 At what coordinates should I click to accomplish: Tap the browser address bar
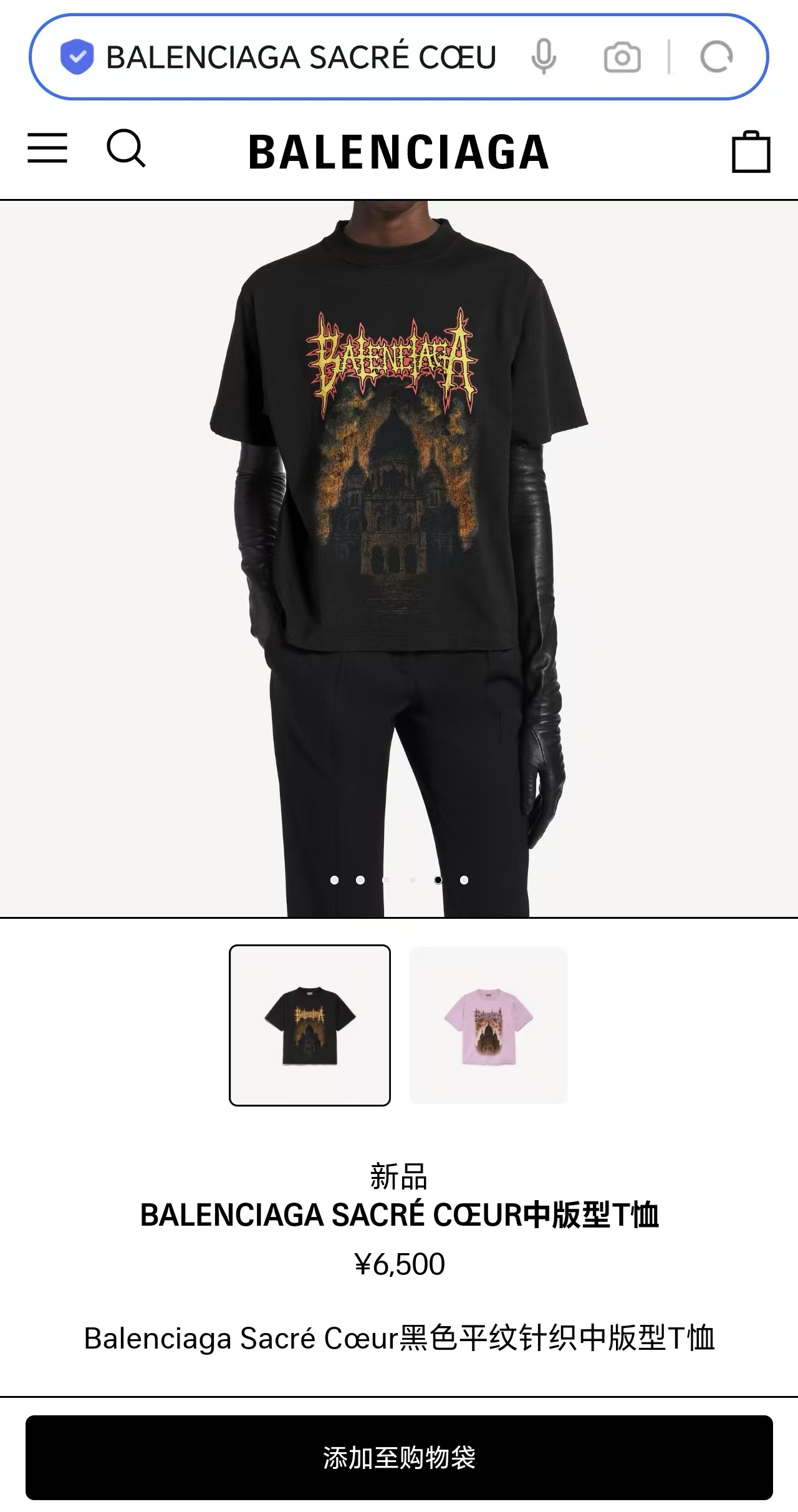[x=299, y=57]
